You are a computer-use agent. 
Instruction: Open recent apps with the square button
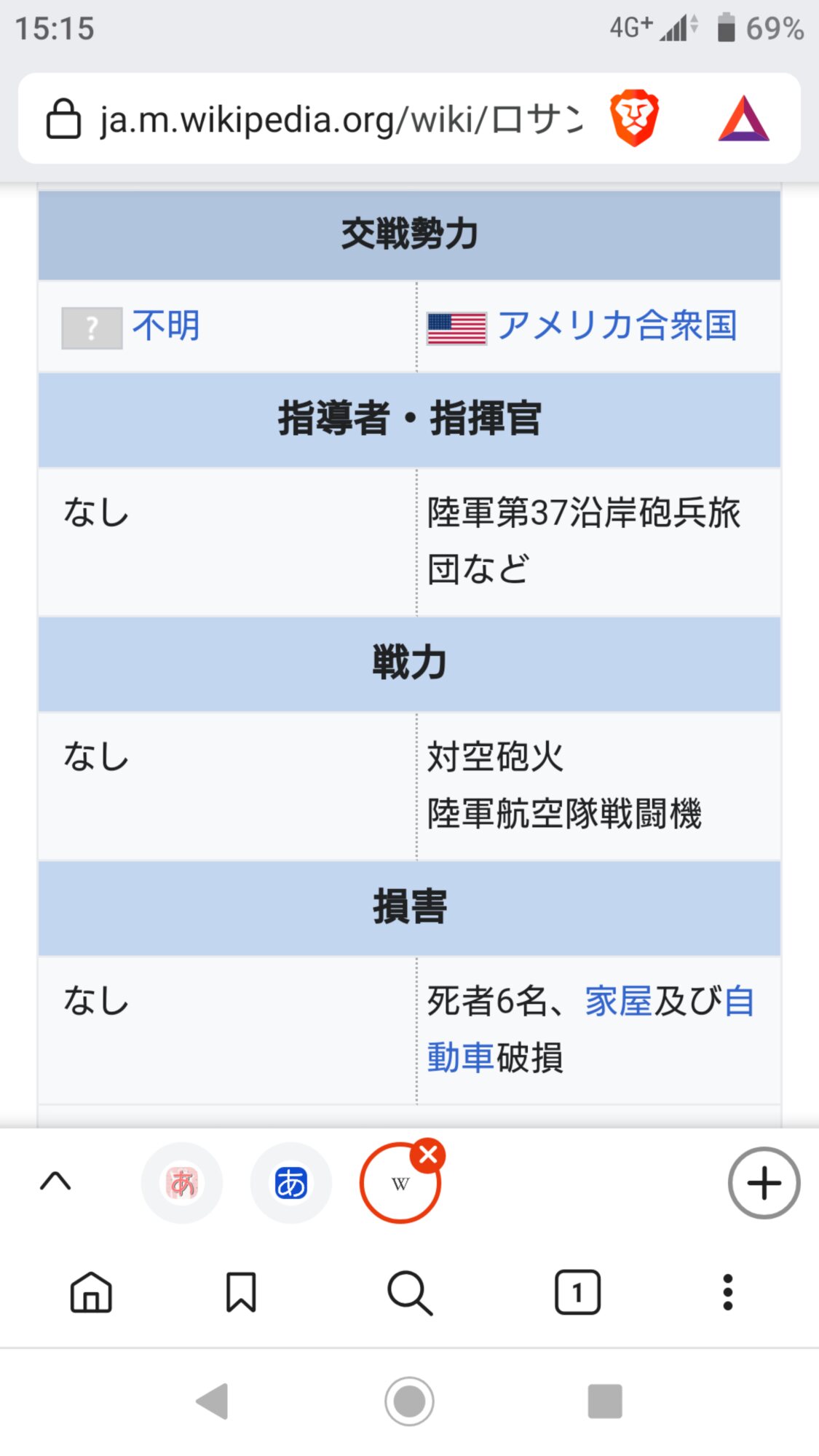605,1401
